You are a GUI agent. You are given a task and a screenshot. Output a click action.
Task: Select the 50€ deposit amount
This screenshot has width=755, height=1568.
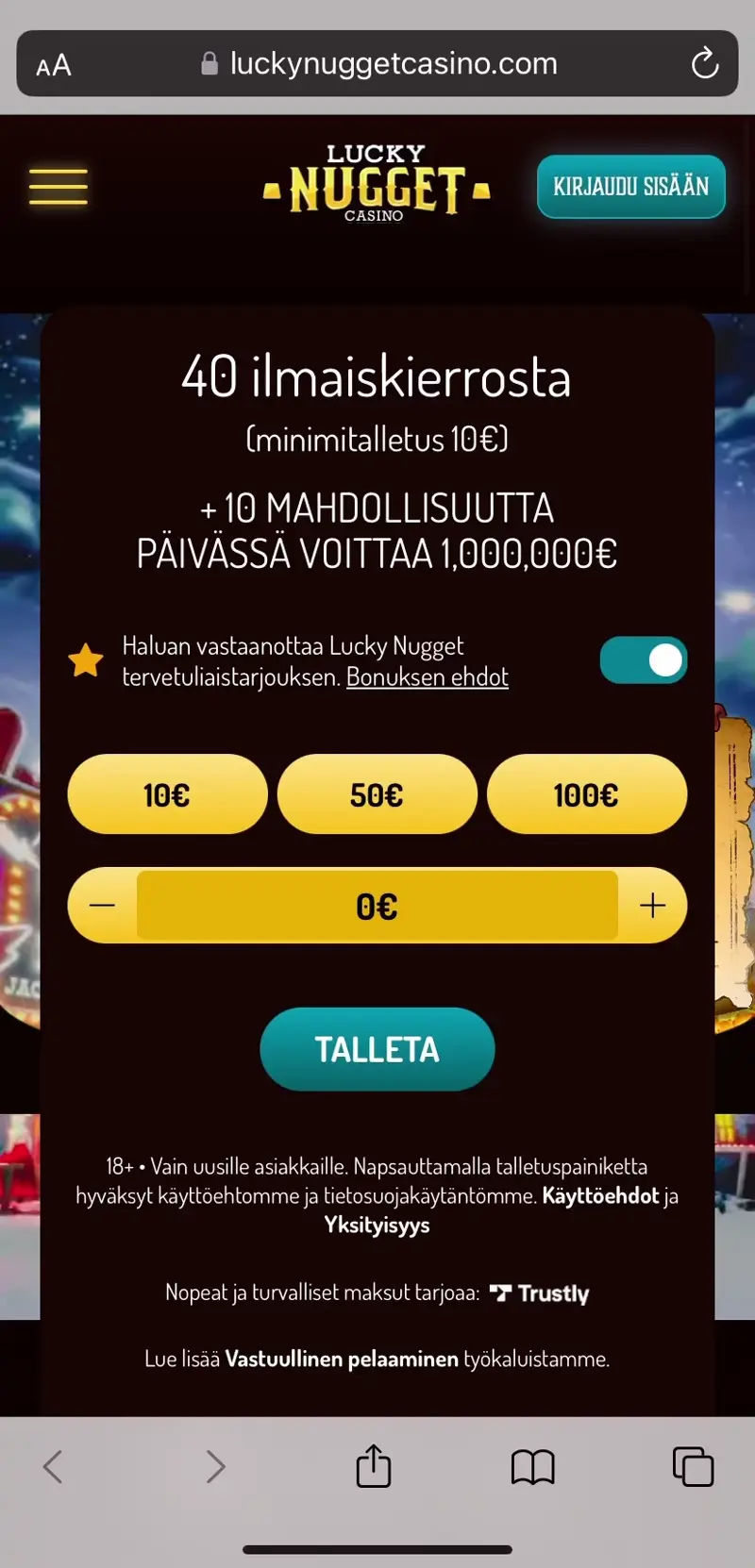click(x=377, y=794)
